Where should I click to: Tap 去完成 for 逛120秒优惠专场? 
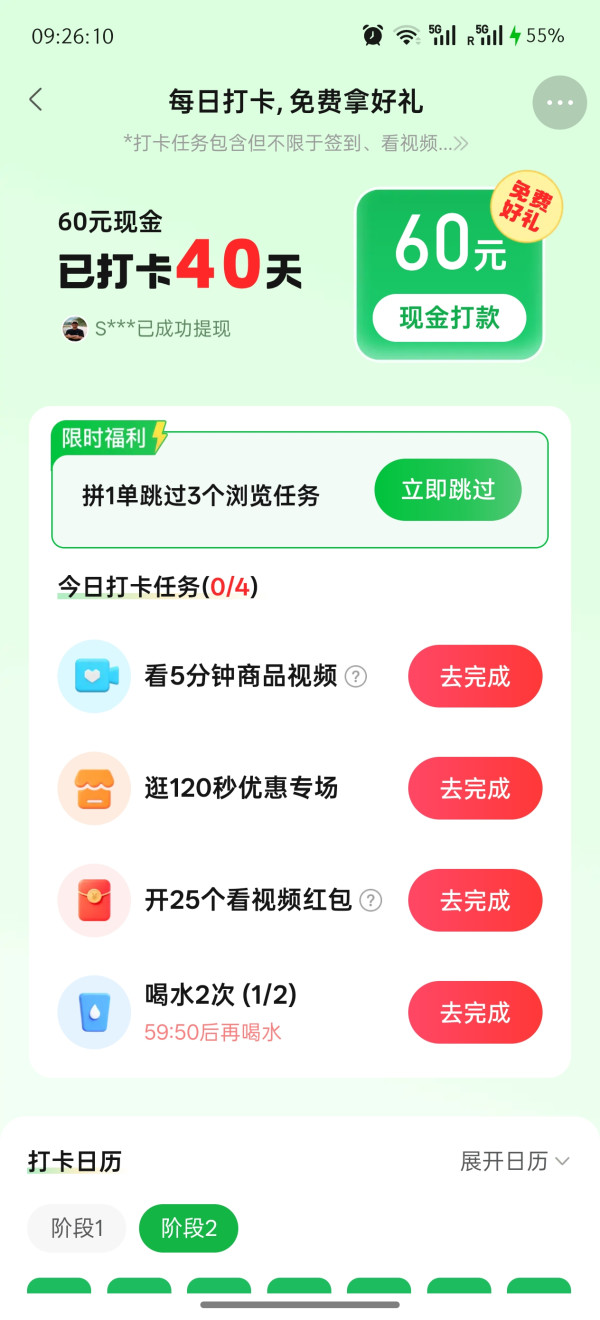pyautogui.click(x=475, y=789)
